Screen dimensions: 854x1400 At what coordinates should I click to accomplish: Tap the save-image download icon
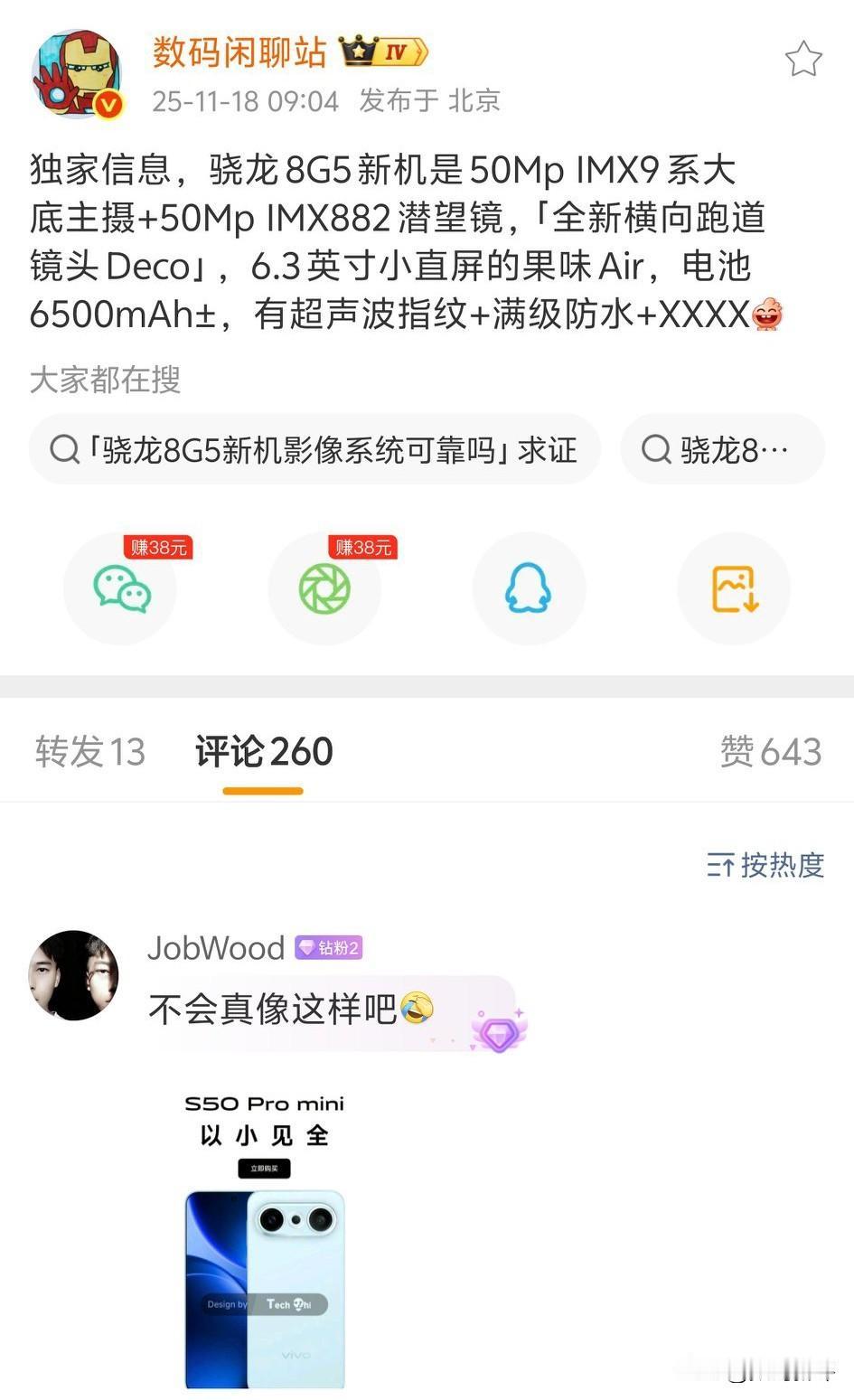coord(734,588)
